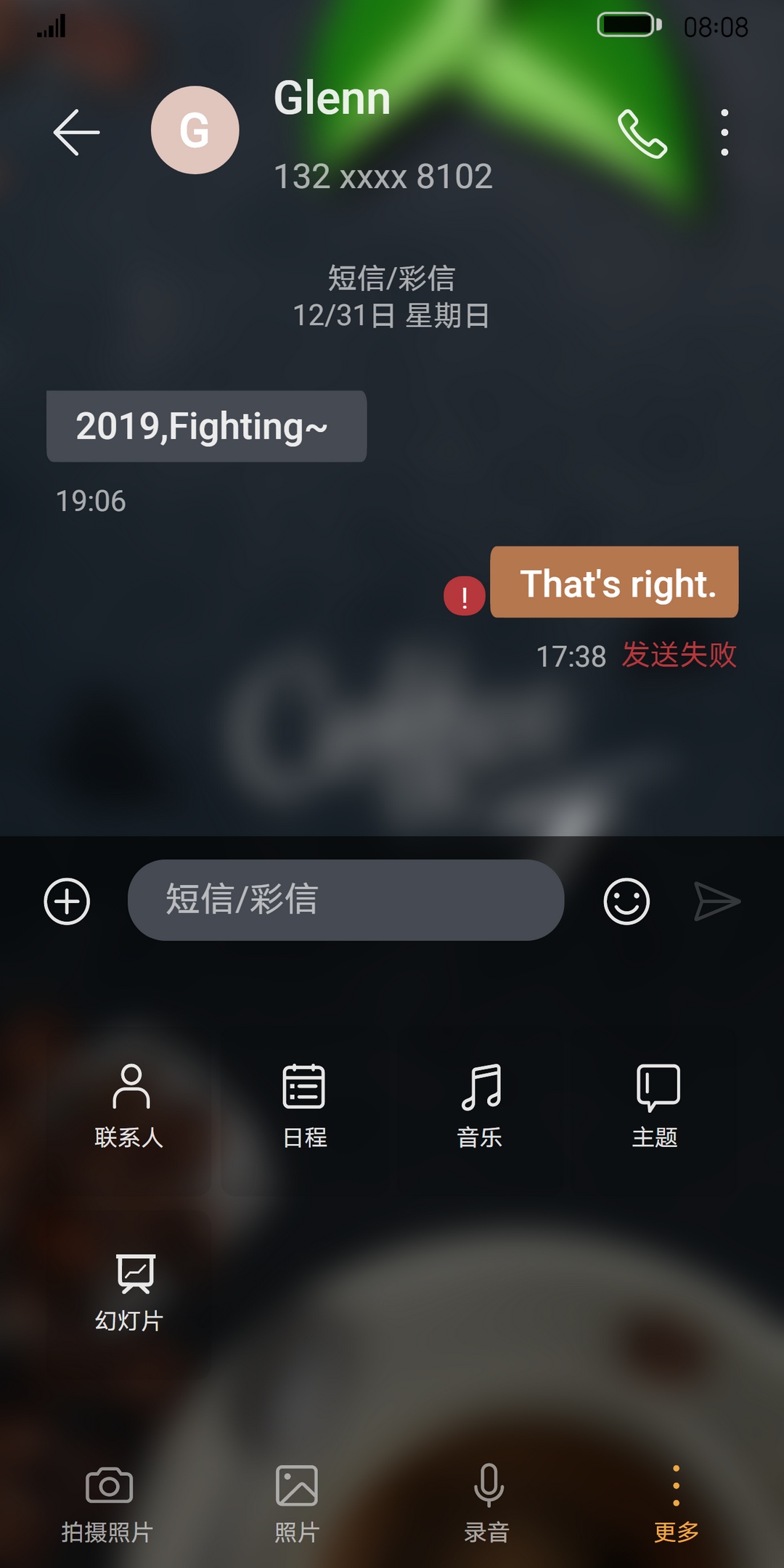
Task: Send the message with the arrow icon
Action: [717, 902]
